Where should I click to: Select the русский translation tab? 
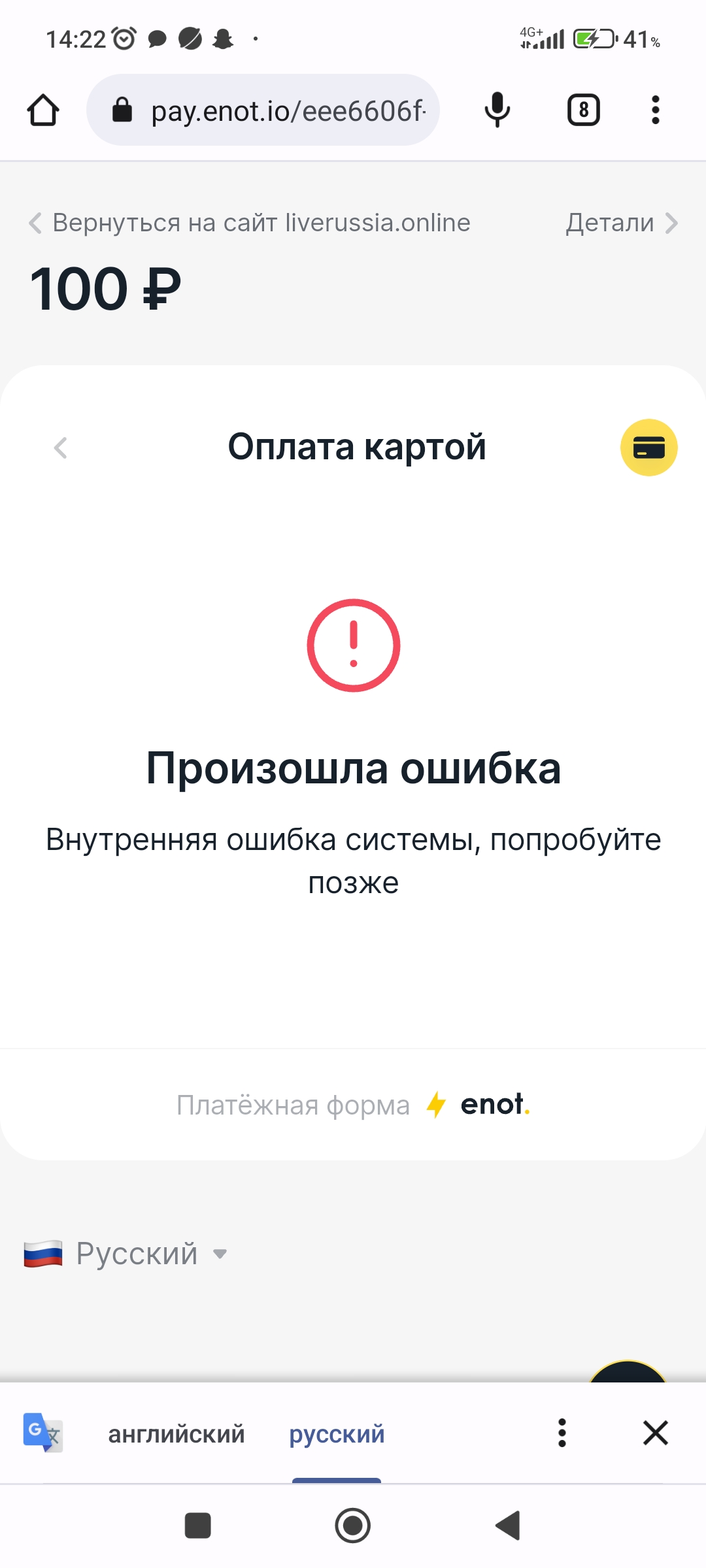[337, 1434]
